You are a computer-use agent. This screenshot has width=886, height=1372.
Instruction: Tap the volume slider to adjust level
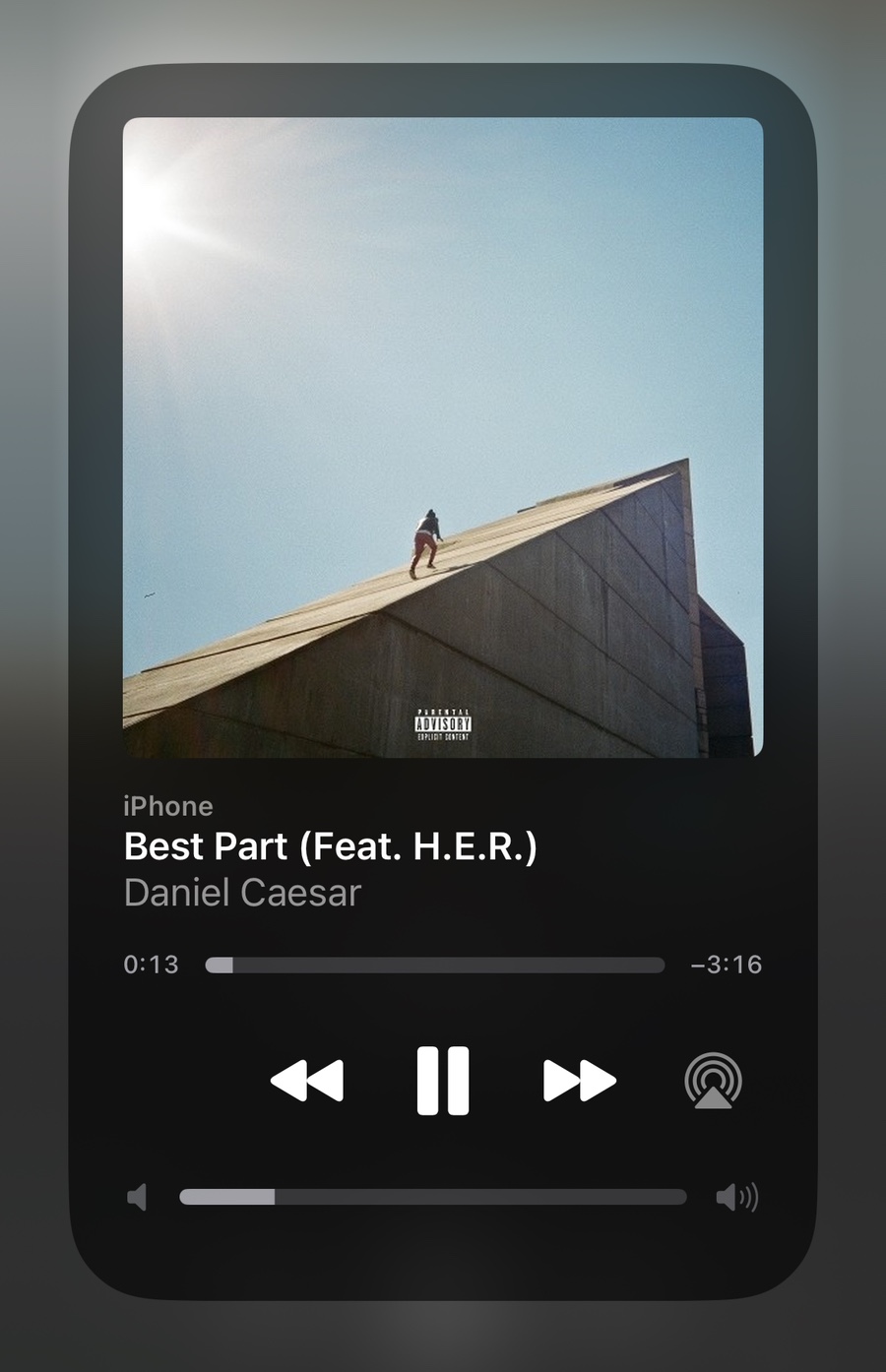point(432,1197)
